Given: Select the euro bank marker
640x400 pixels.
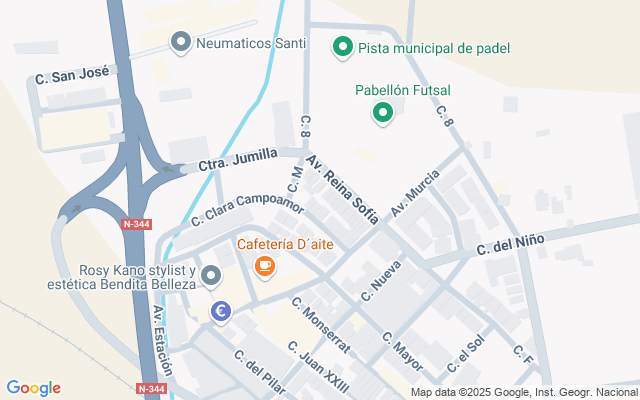Looking at the screenshot, I should pos(220,312).
